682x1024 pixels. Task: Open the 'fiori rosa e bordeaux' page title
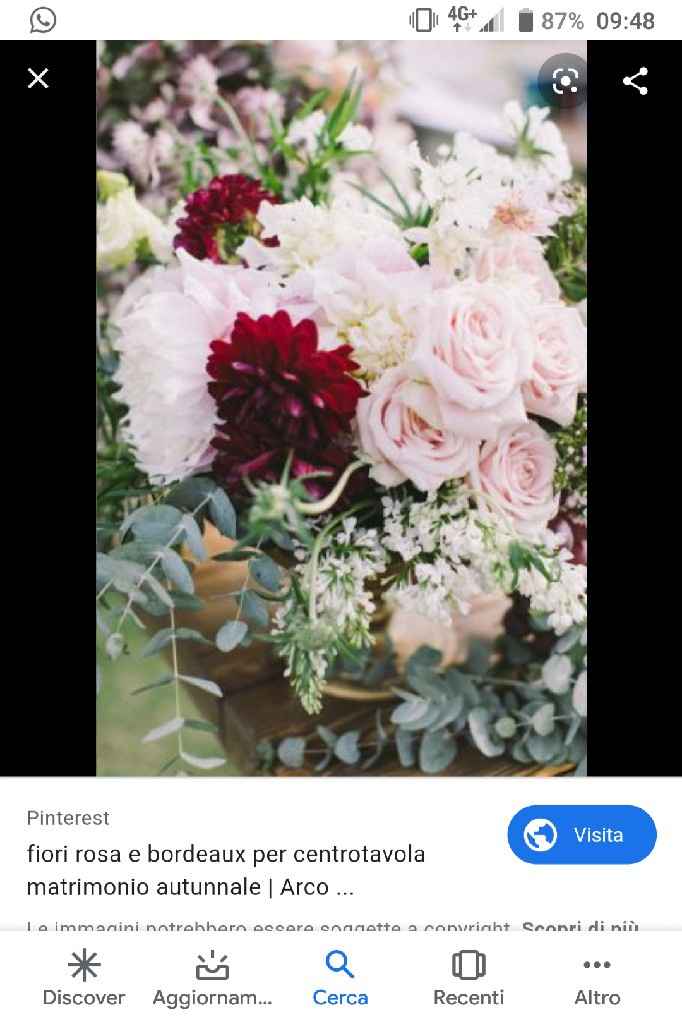226,870
